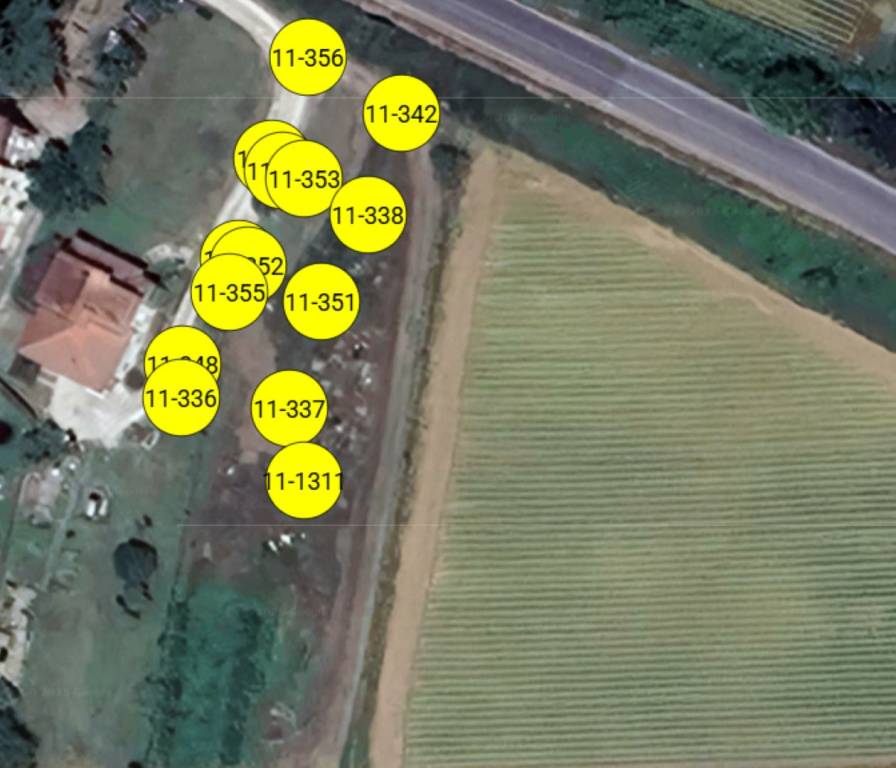Open marker 11-1311
The height and width of the screenshot is (768, 896).
[304, 481]
